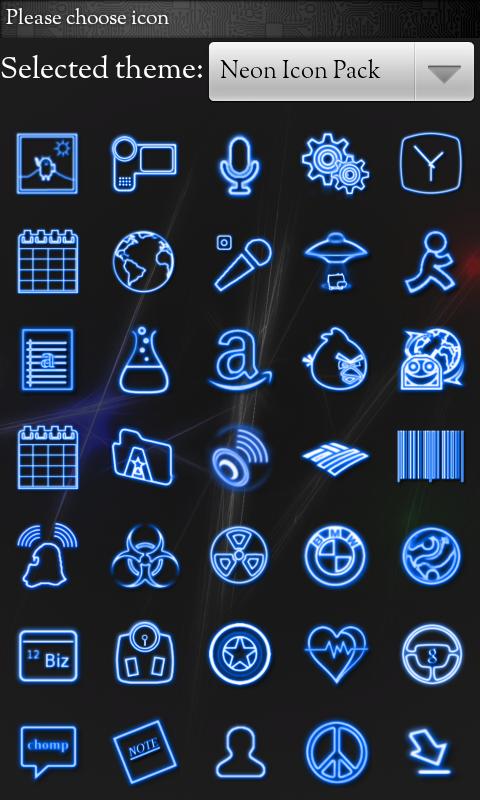Choose the captain shield star icon
480x800 pixels.
(x=240, y=654)
